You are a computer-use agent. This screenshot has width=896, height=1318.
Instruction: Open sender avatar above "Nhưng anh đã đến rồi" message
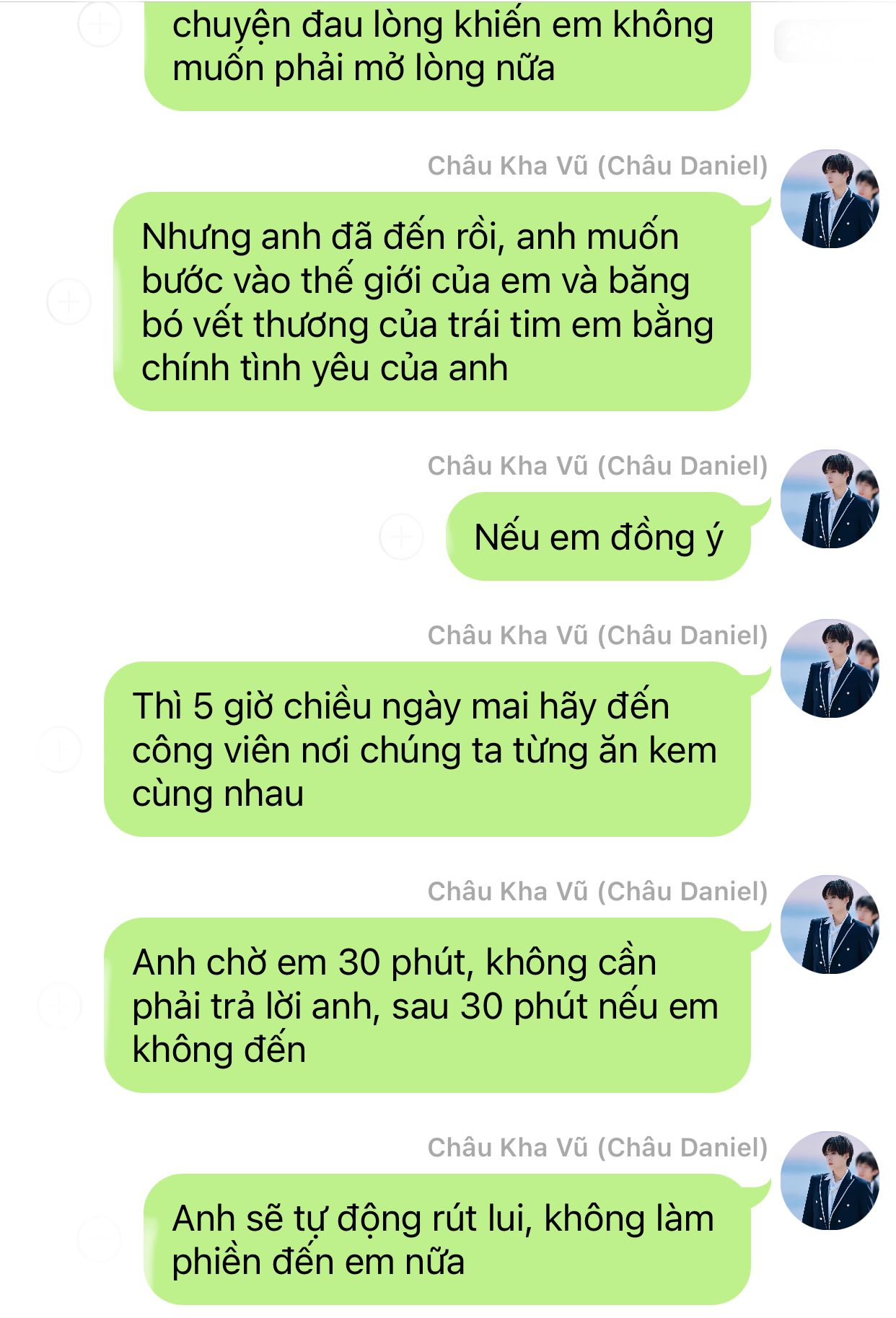[x=830, y=199]
